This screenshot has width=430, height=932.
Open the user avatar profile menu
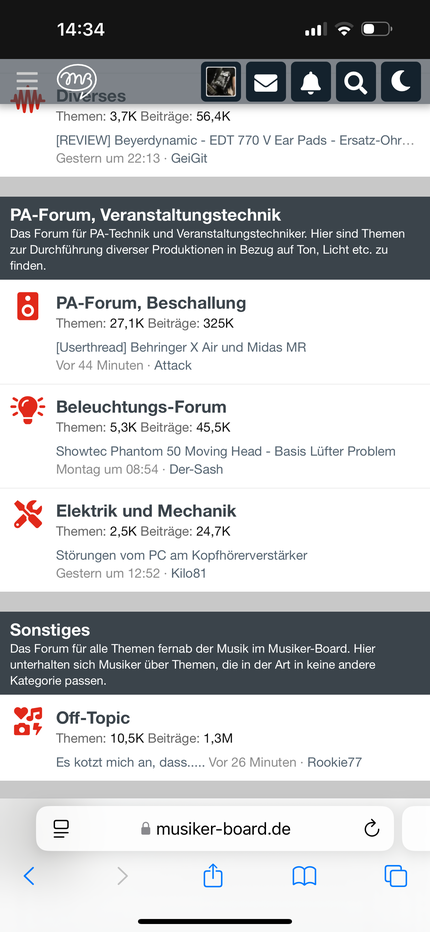tap(221, 82)
